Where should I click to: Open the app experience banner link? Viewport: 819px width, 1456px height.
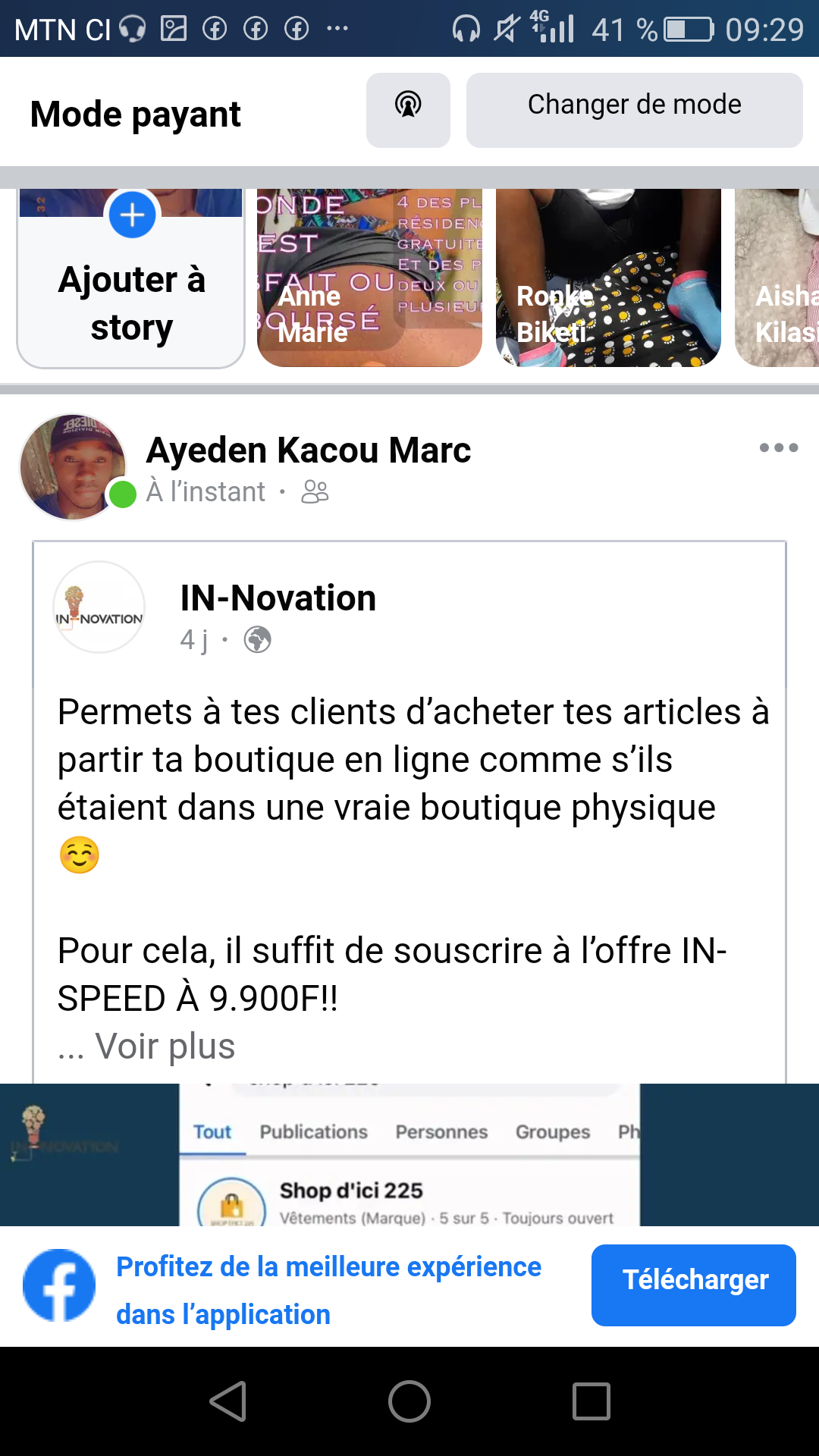tap(328, 1289)
